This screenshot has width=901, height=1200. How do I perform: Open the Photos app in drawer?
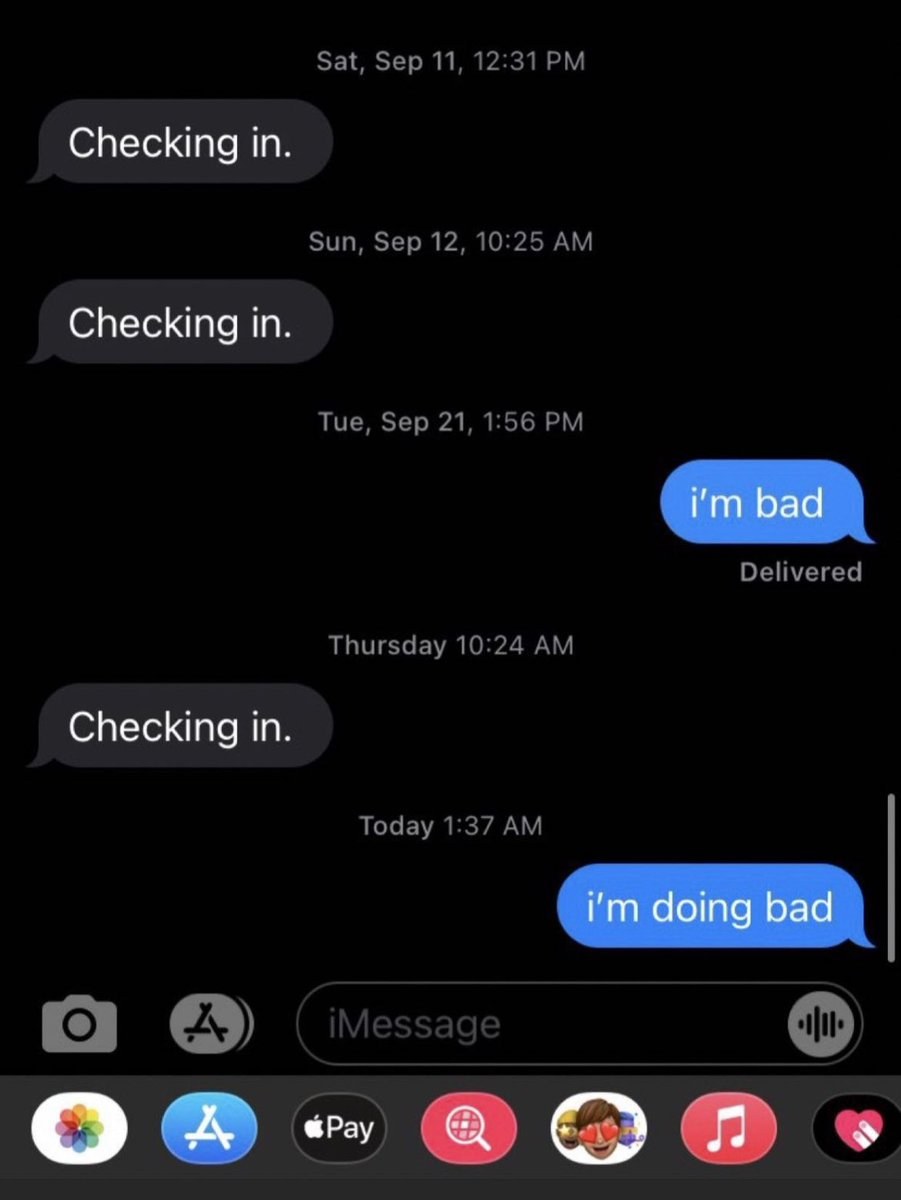click(80, 1128)
